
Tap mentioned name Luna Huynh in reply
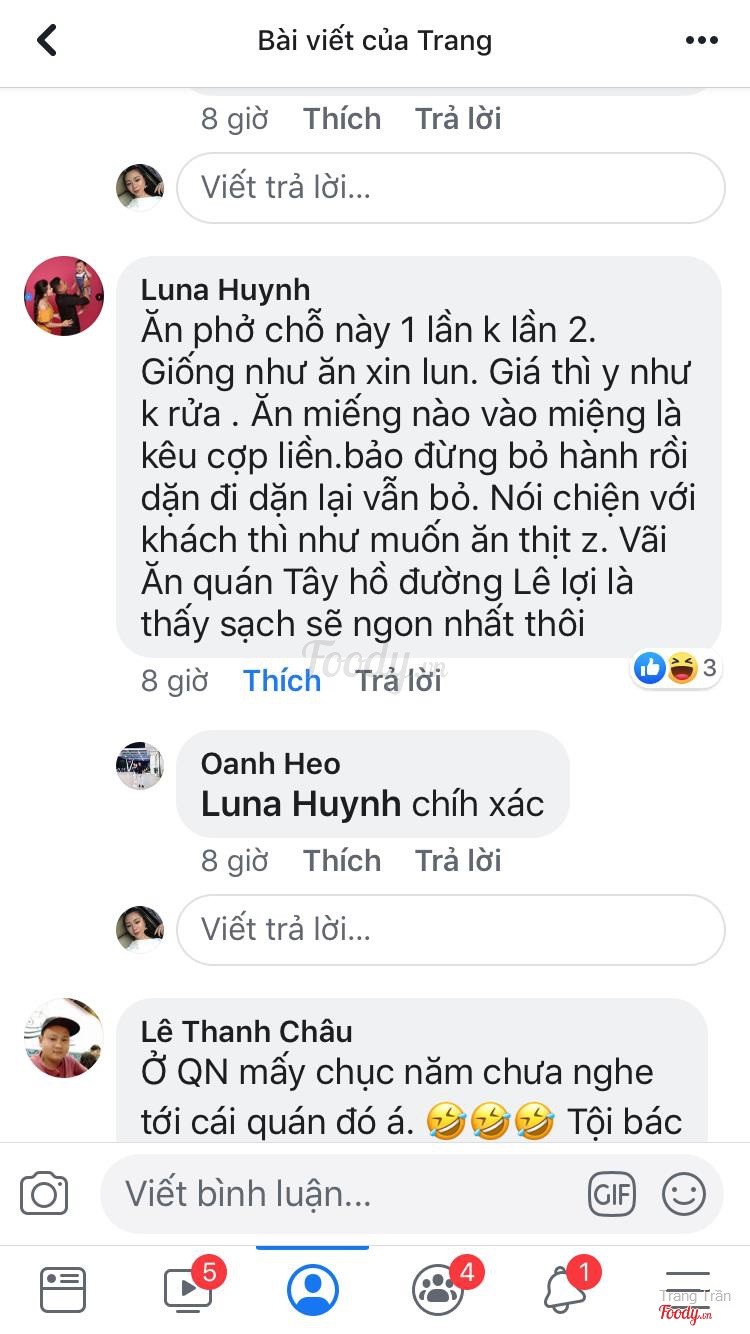pos(300,805)
